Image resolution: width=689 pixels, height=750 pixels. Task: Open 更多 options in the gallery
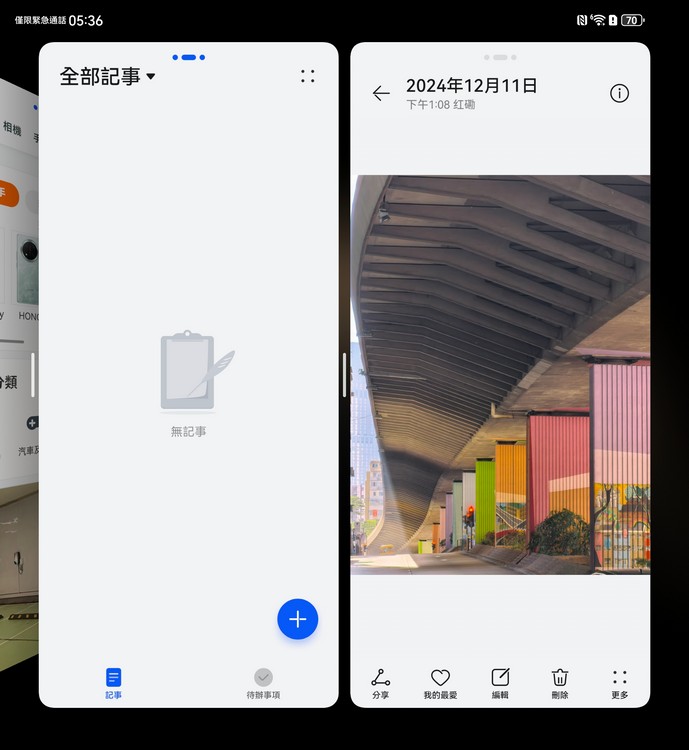coord(619,683)
